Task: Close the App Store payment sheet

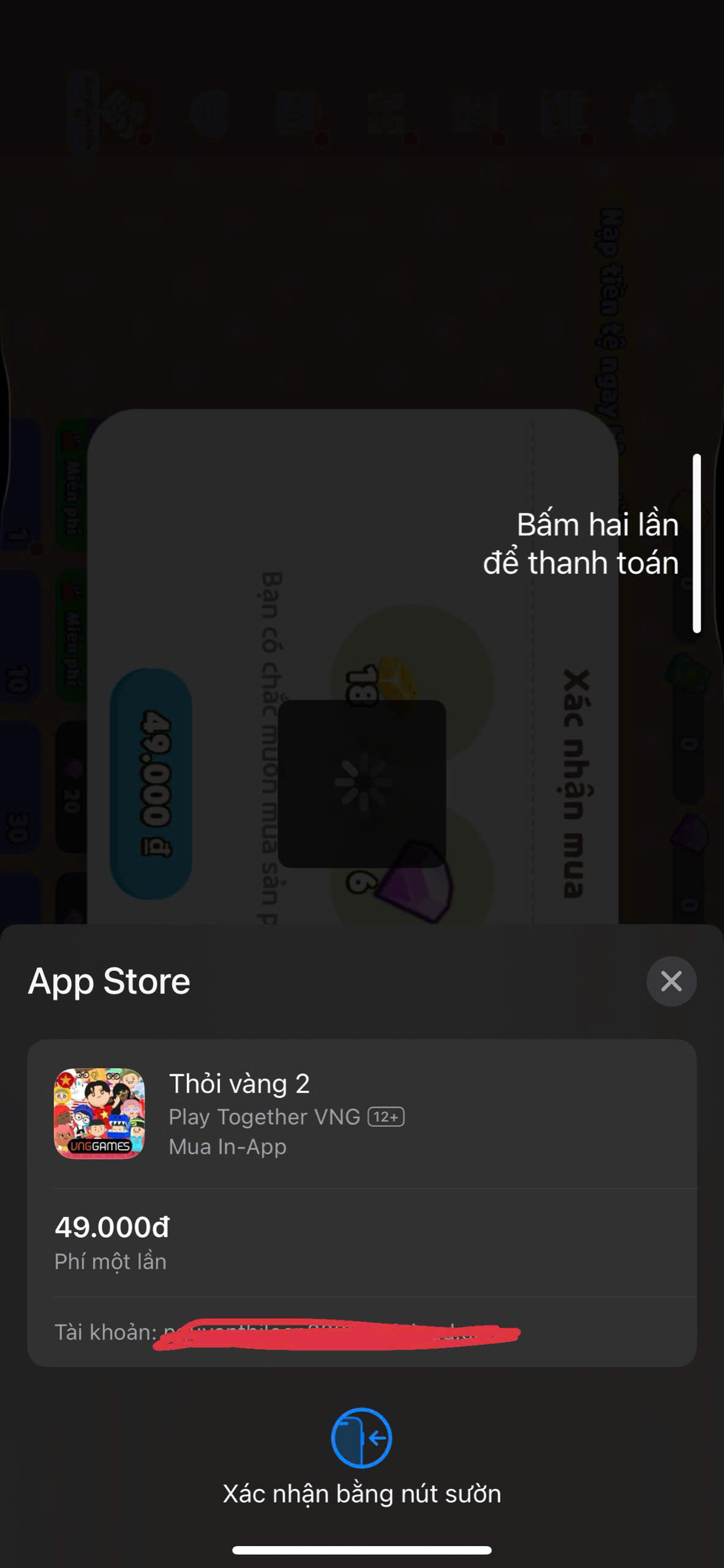Action: (x=671, y=981)
